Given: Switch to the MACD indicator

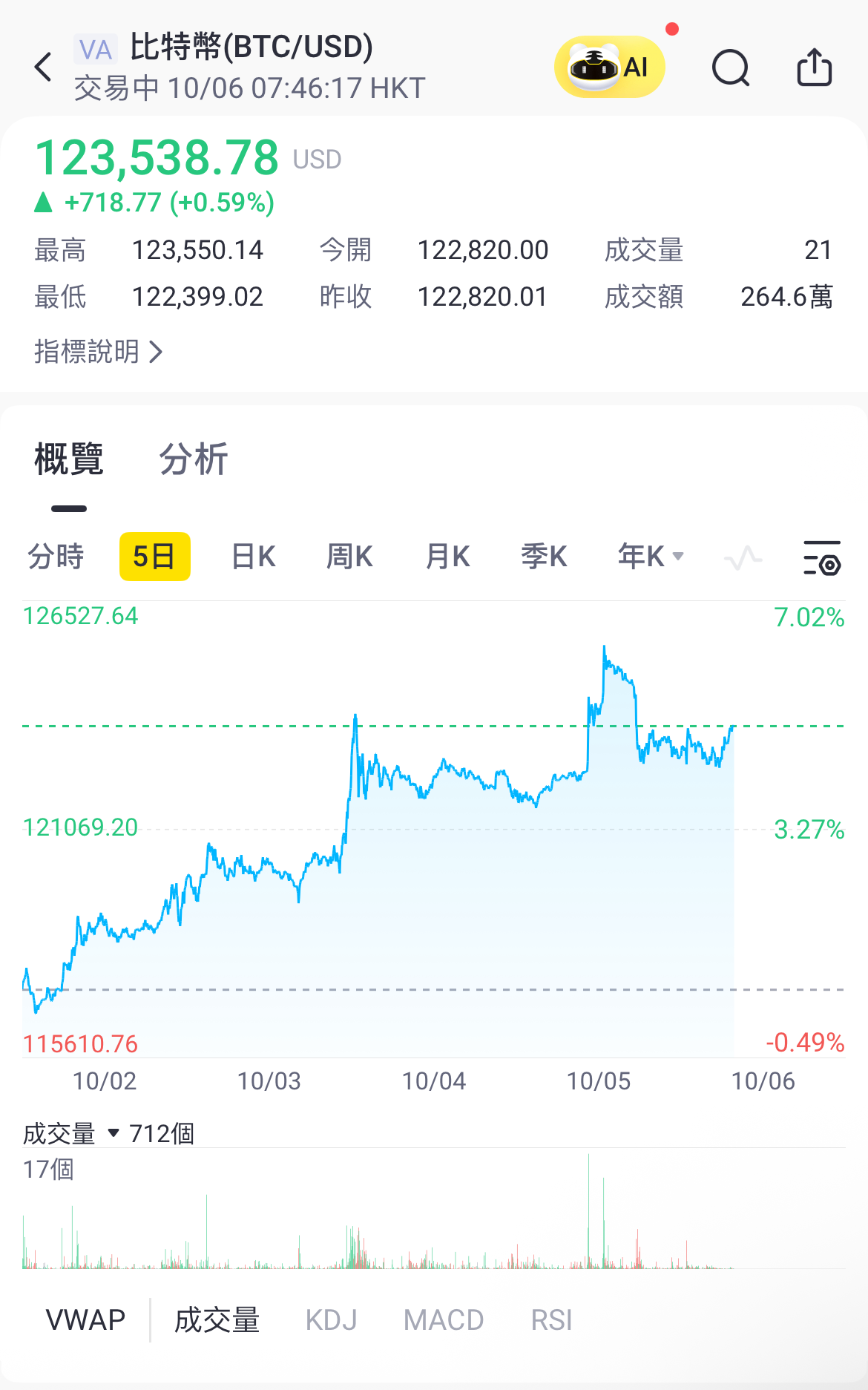Looking at the screenshot, I should [444, 1320].
